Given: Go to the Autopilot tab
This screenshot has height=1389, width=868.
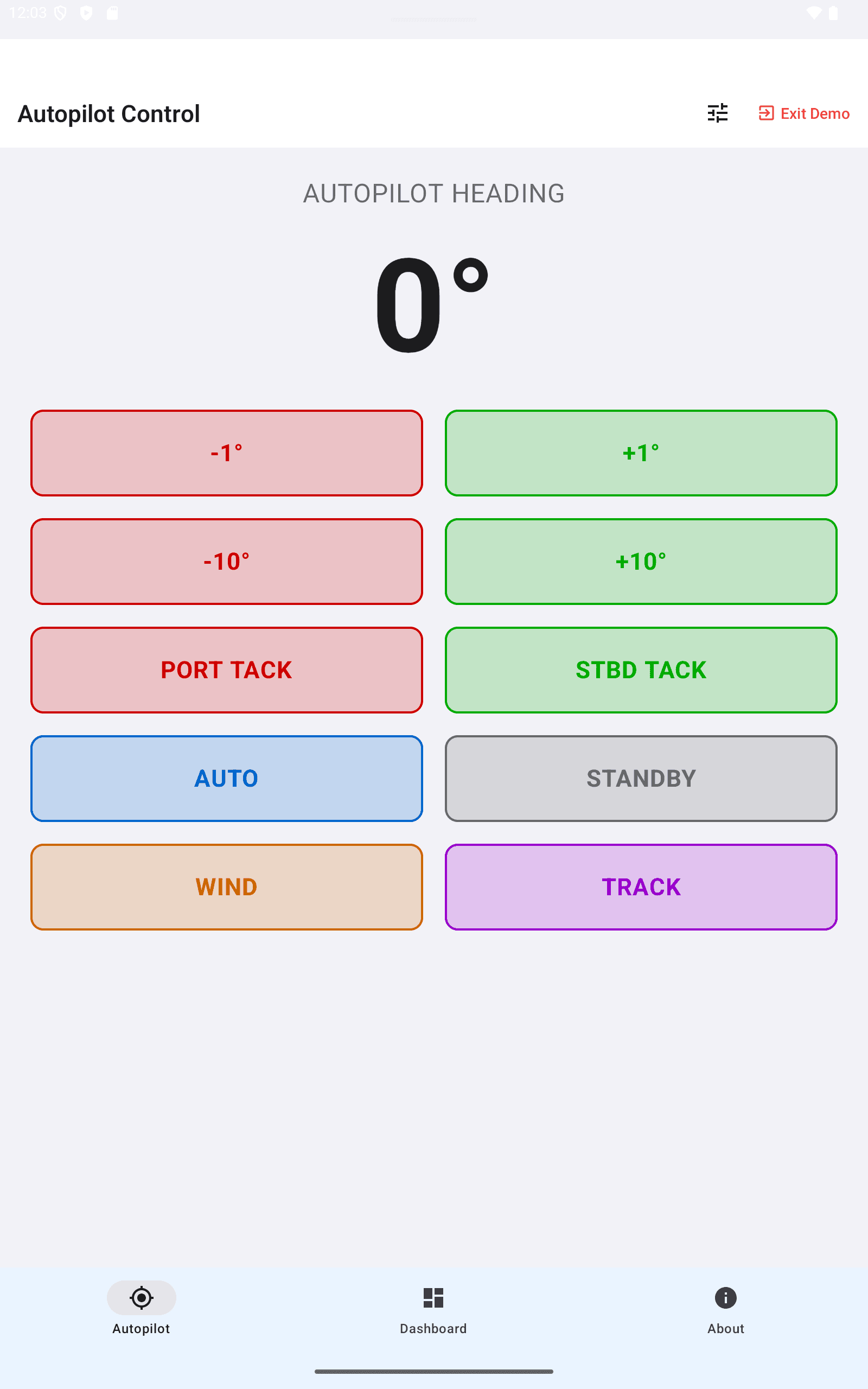Looking at the screenshot, I should pos(141,1309).
